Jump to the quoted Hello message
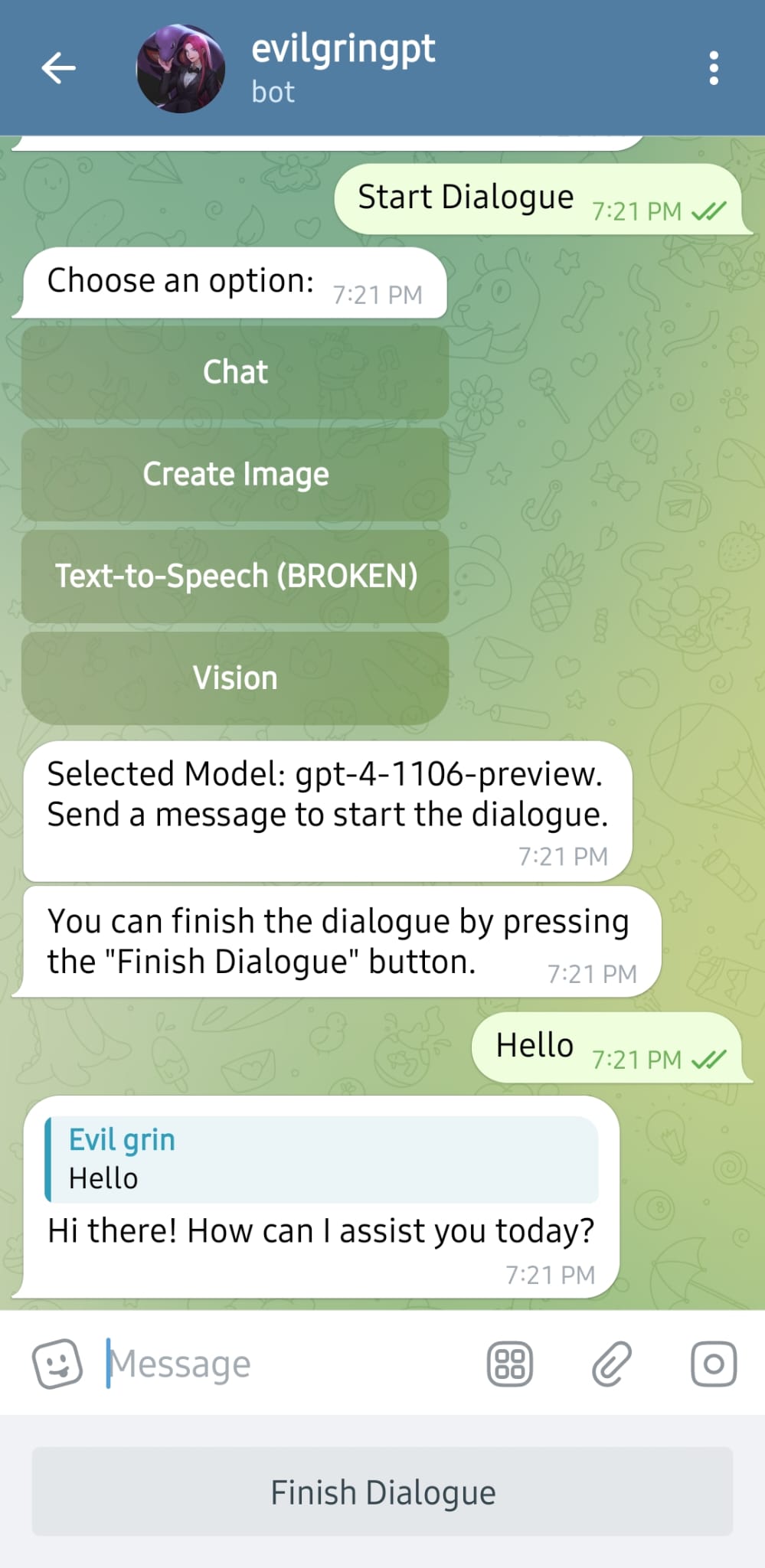This screenshot has width=765, height=1568. 322,1158
